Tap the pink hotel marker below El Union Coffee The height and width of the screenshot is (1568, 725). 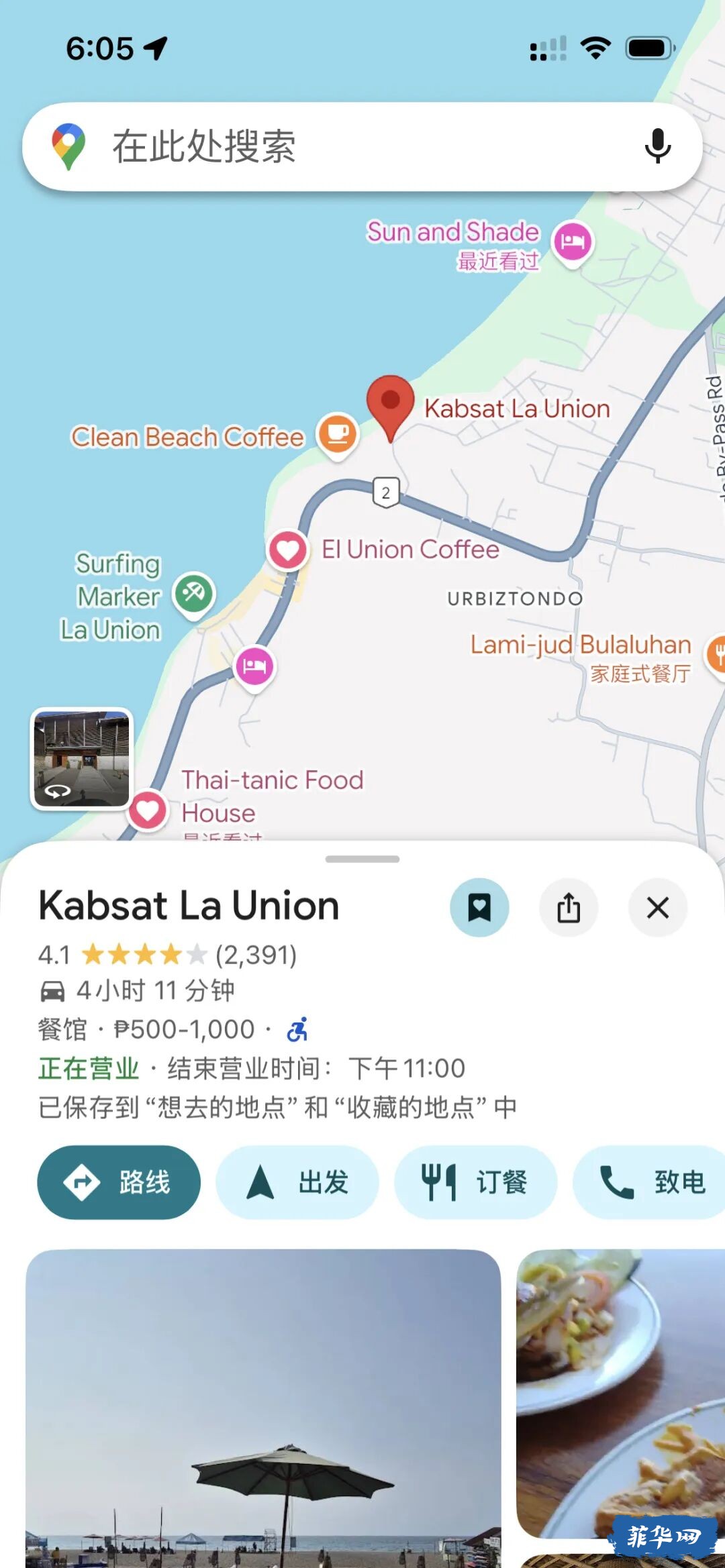click(254, 666)
